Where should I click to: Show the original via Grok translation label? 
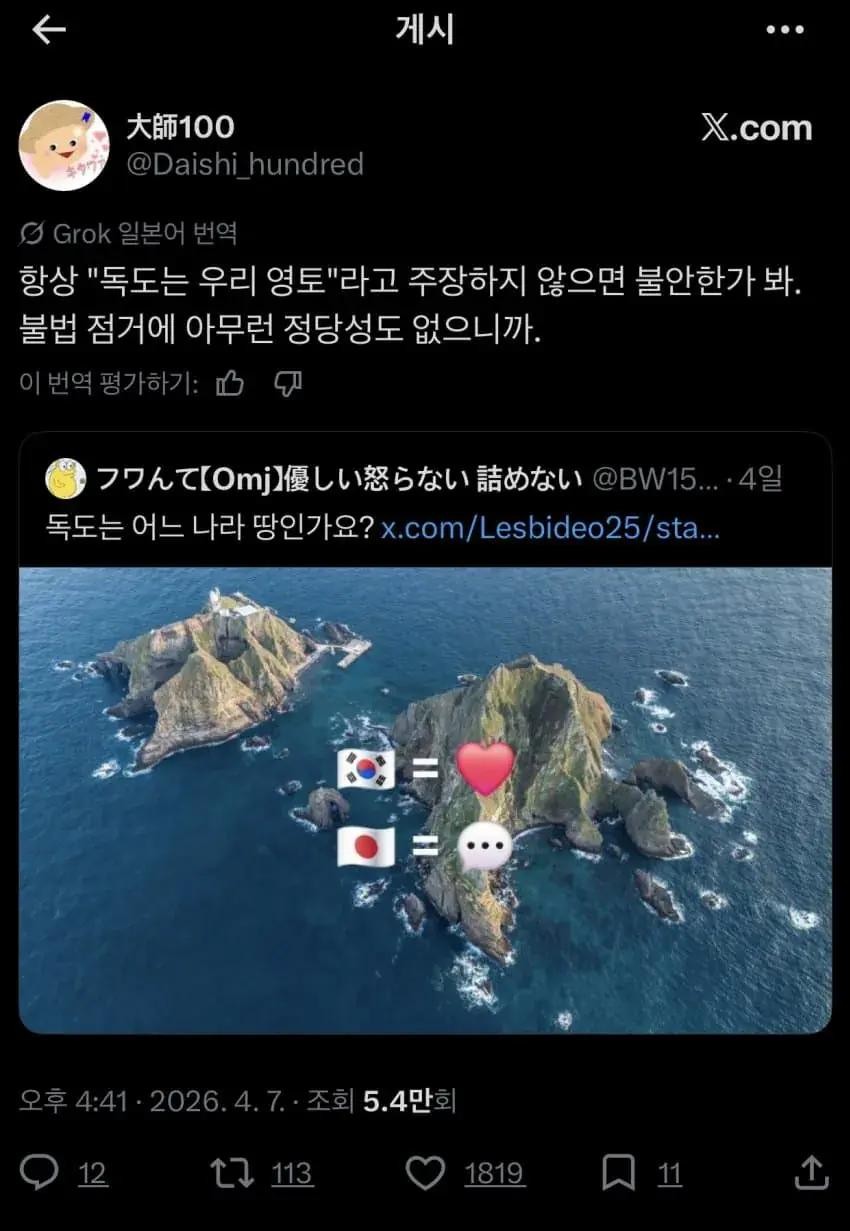tap(130, 234)
